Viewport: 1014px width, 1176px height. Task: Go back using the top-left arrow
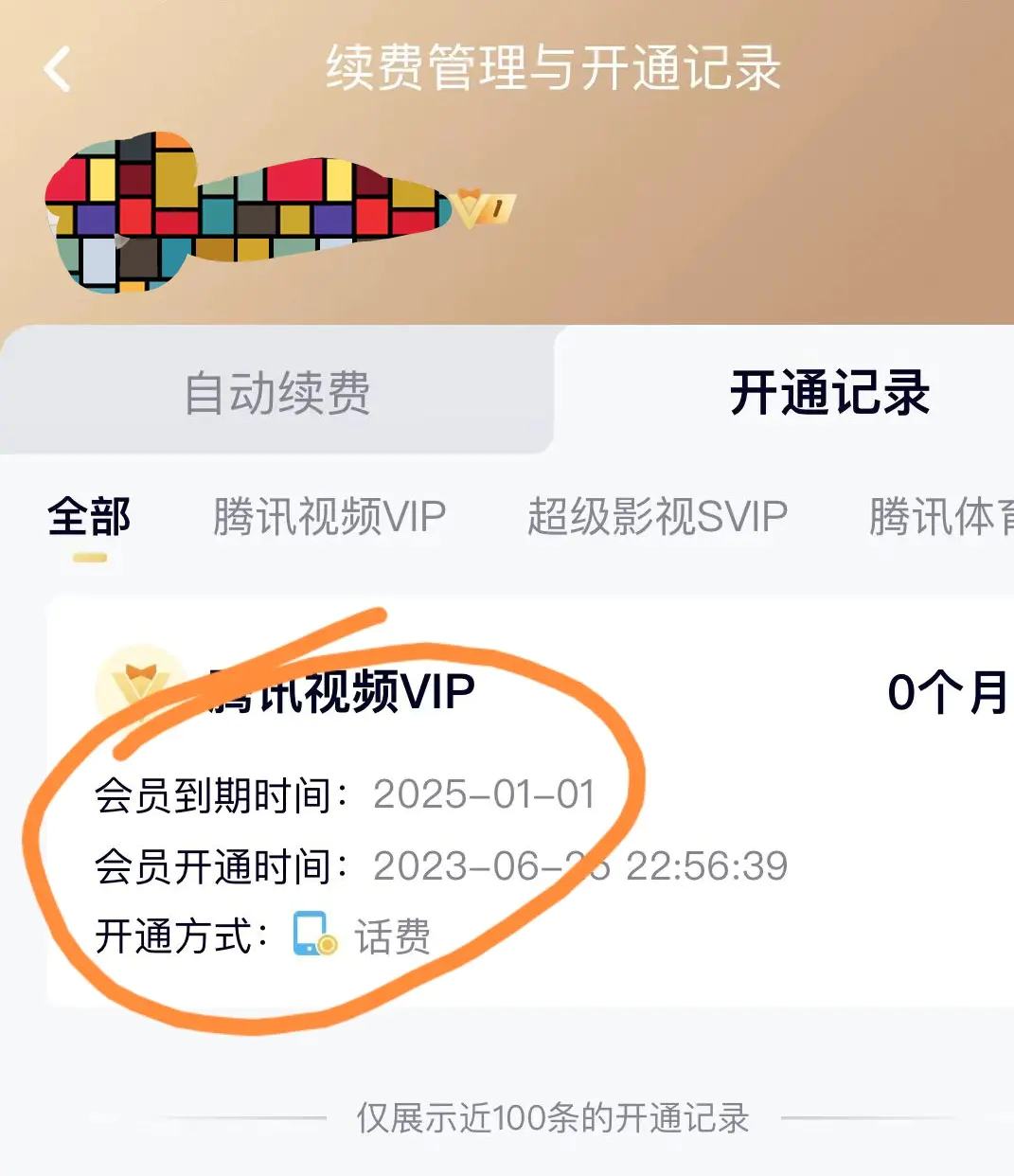tap(58, 69)
